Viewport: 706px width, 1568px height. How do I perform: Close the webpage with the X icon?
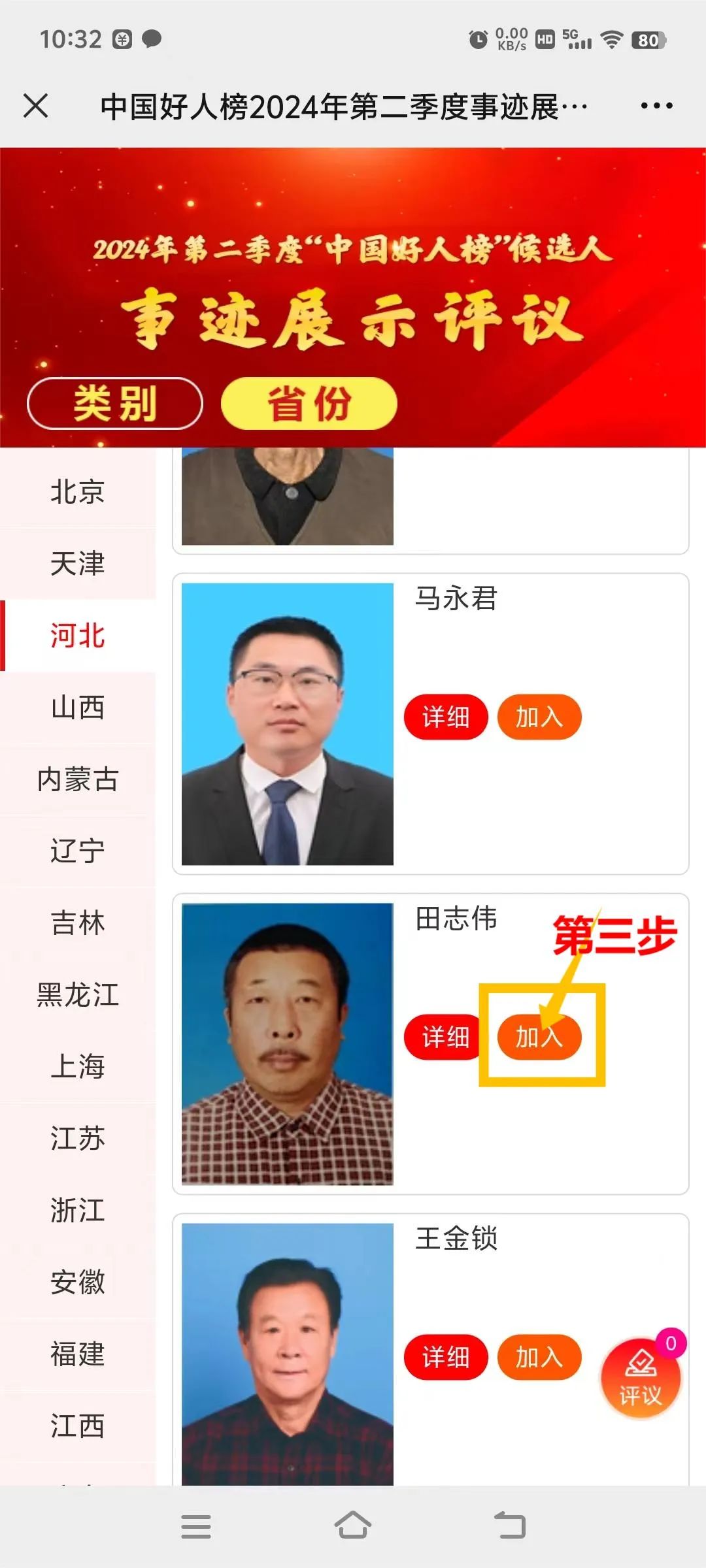point(36,106)
